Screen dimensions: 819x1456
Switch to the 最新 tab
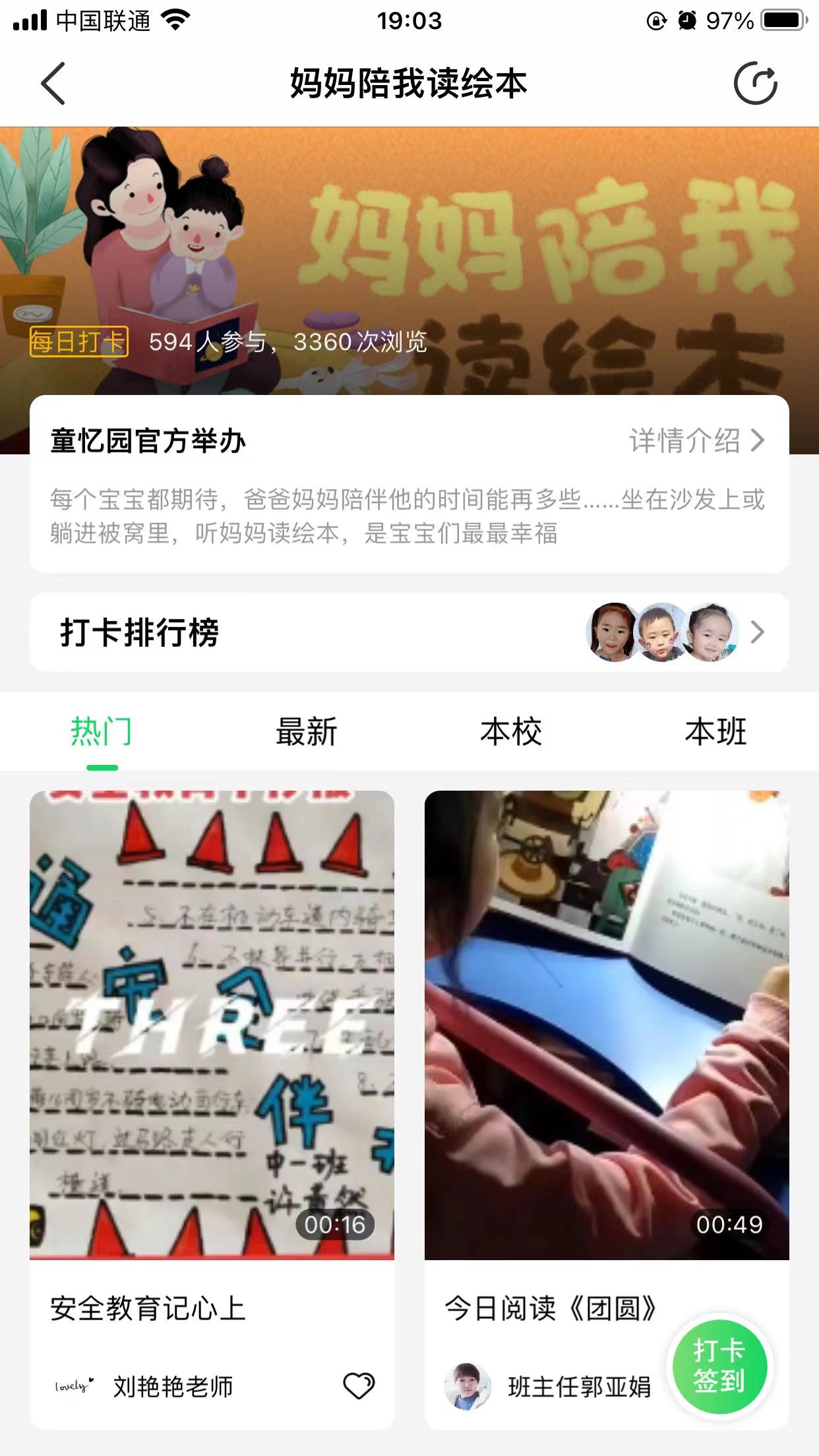point(307,732)
